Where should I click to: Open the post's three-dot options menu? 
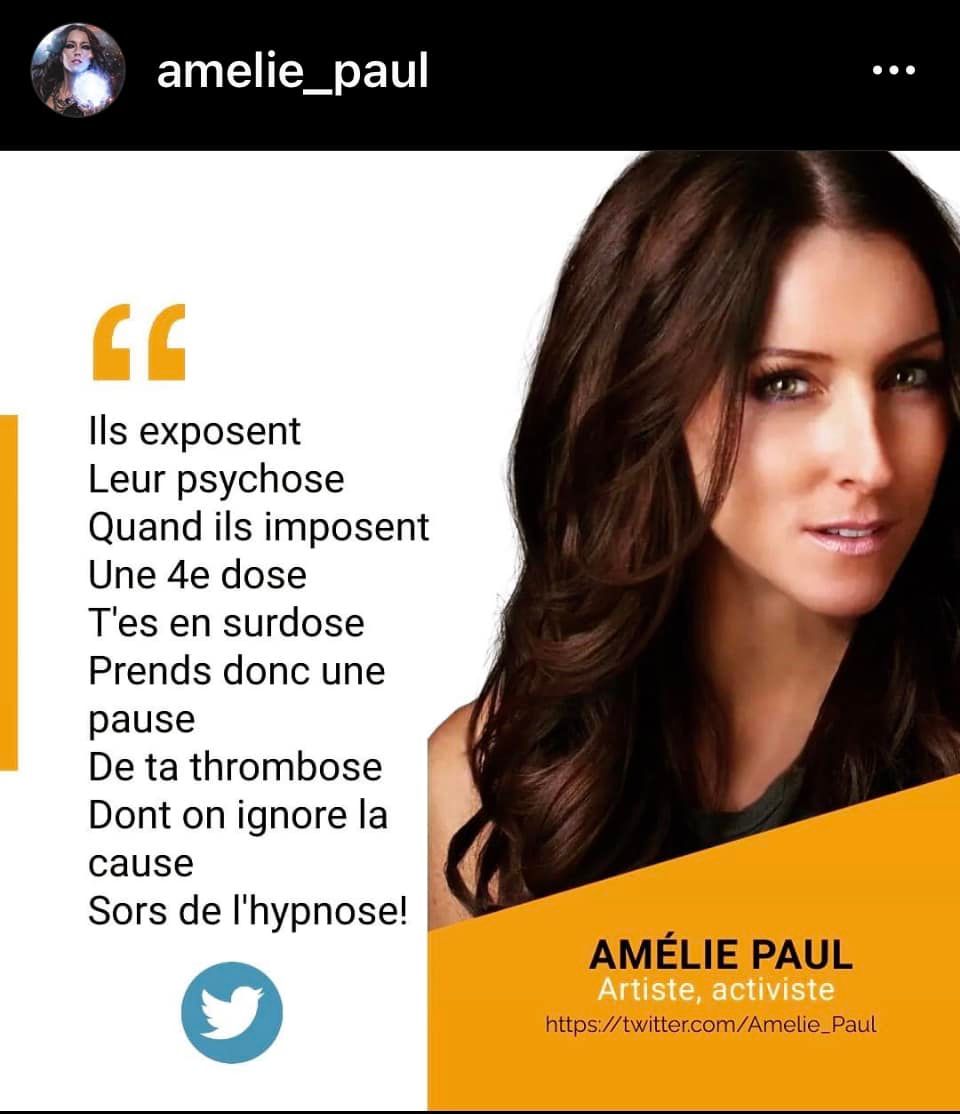coord(893,70)
